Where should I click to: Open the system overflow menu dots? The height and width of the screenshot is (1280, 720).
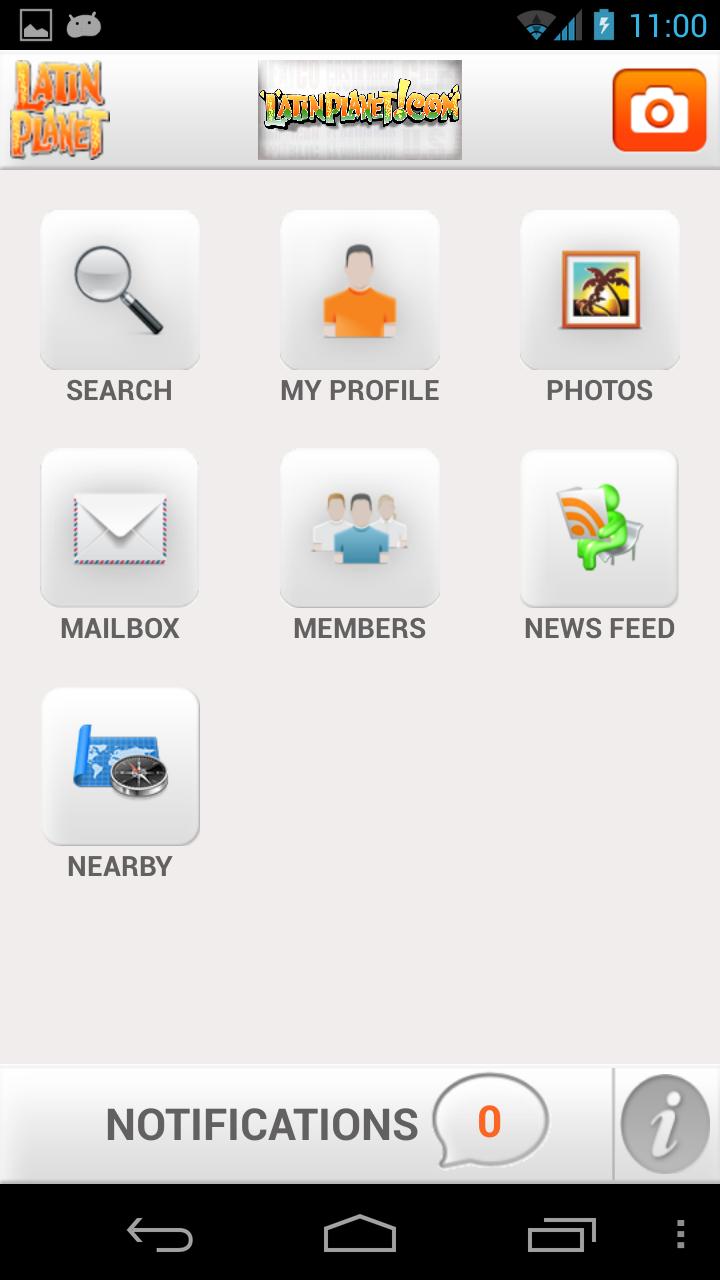point(681,1235)
